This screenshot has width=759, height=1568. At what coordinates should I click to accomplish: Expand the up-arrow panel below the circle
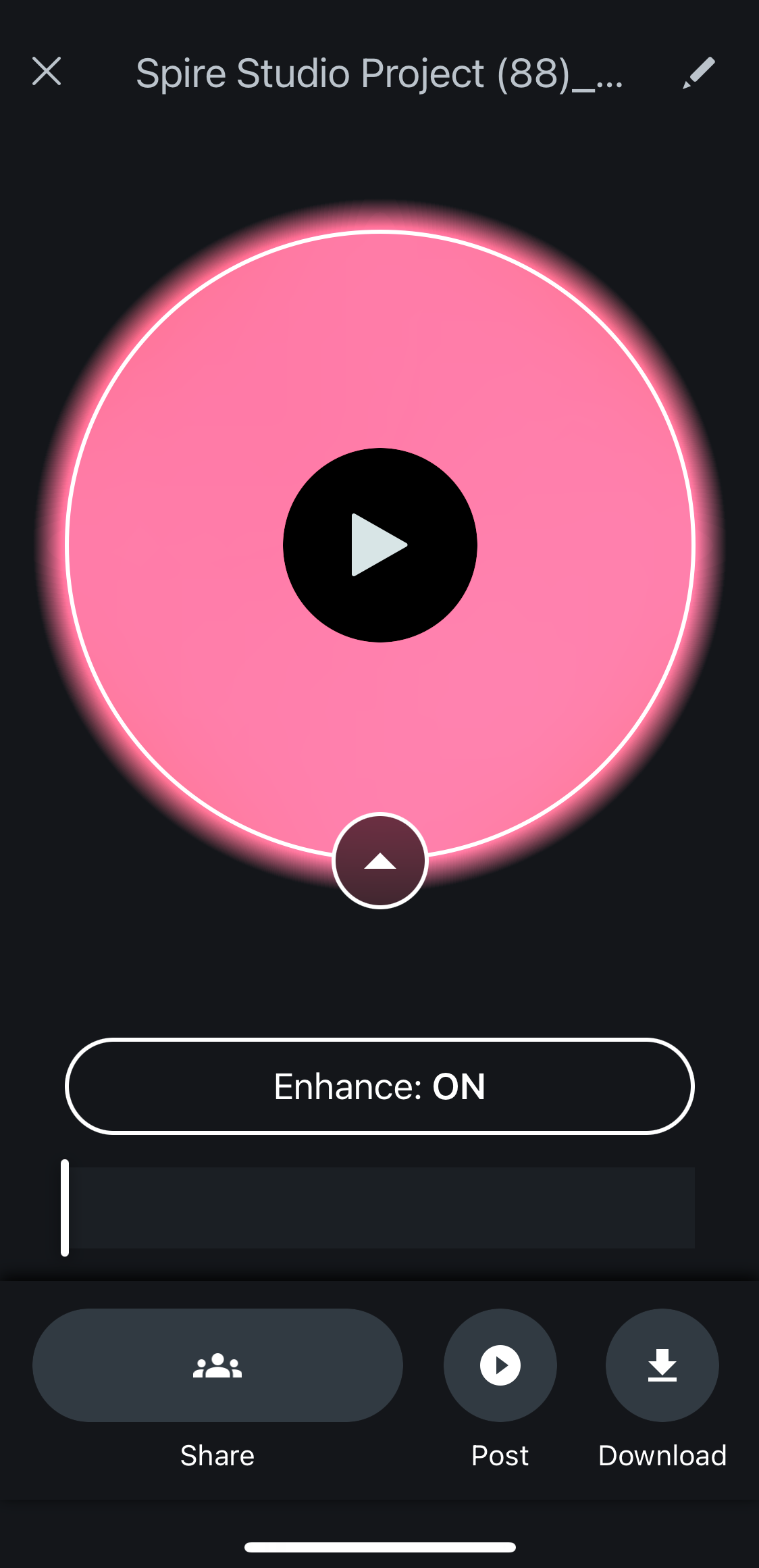(380, 861)
